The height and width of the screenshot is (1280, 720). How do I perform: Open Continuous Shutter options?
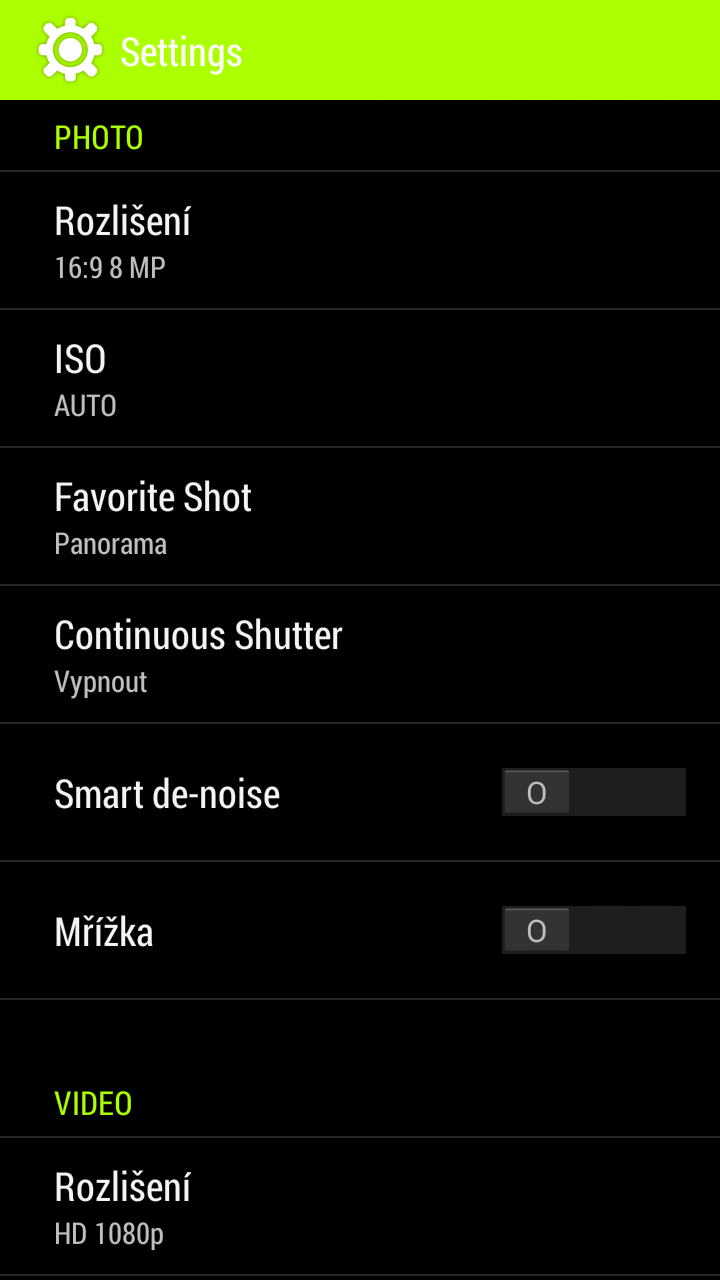coord(360,654)
